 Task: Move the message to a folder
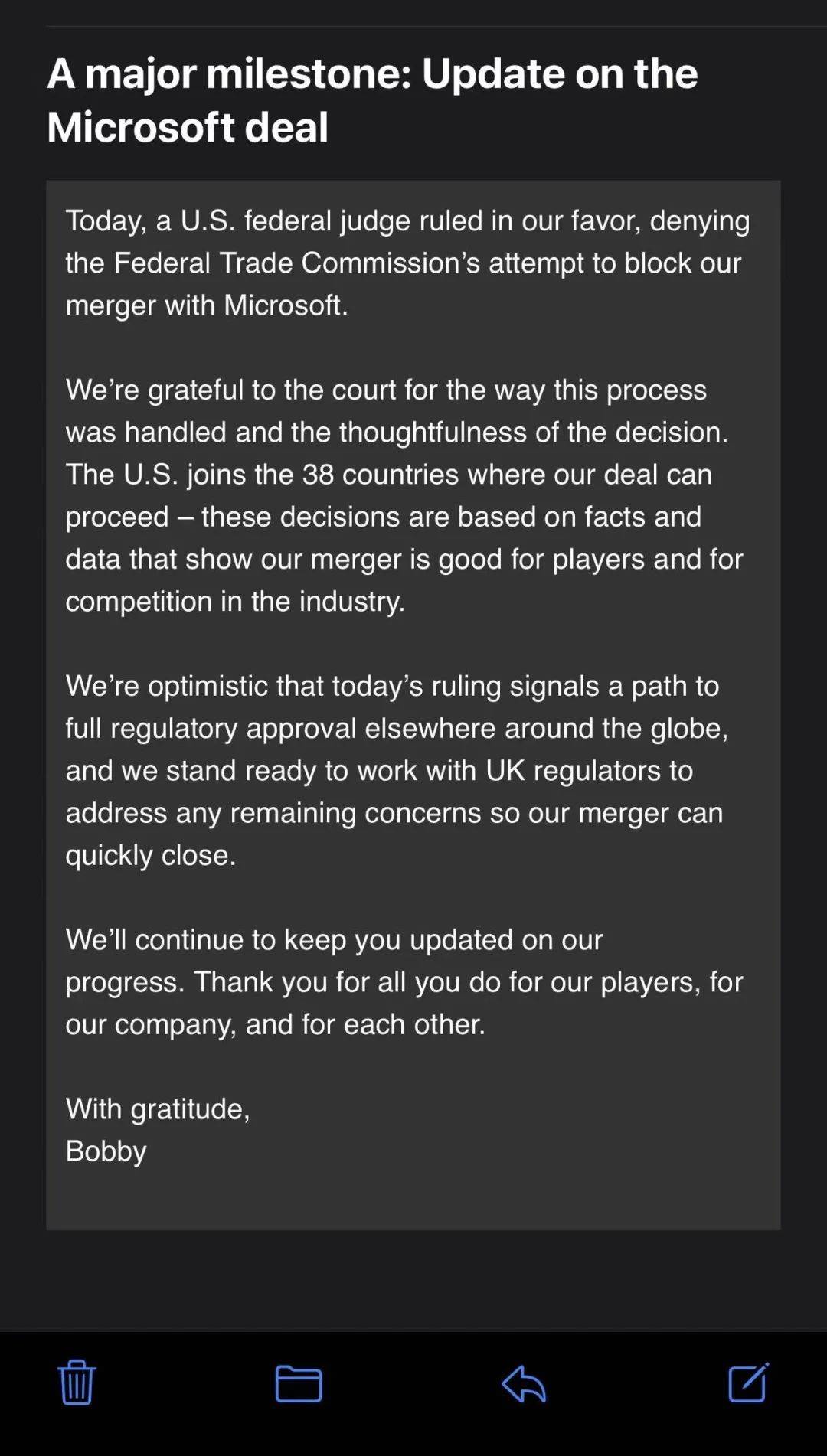coord(298,1383)
